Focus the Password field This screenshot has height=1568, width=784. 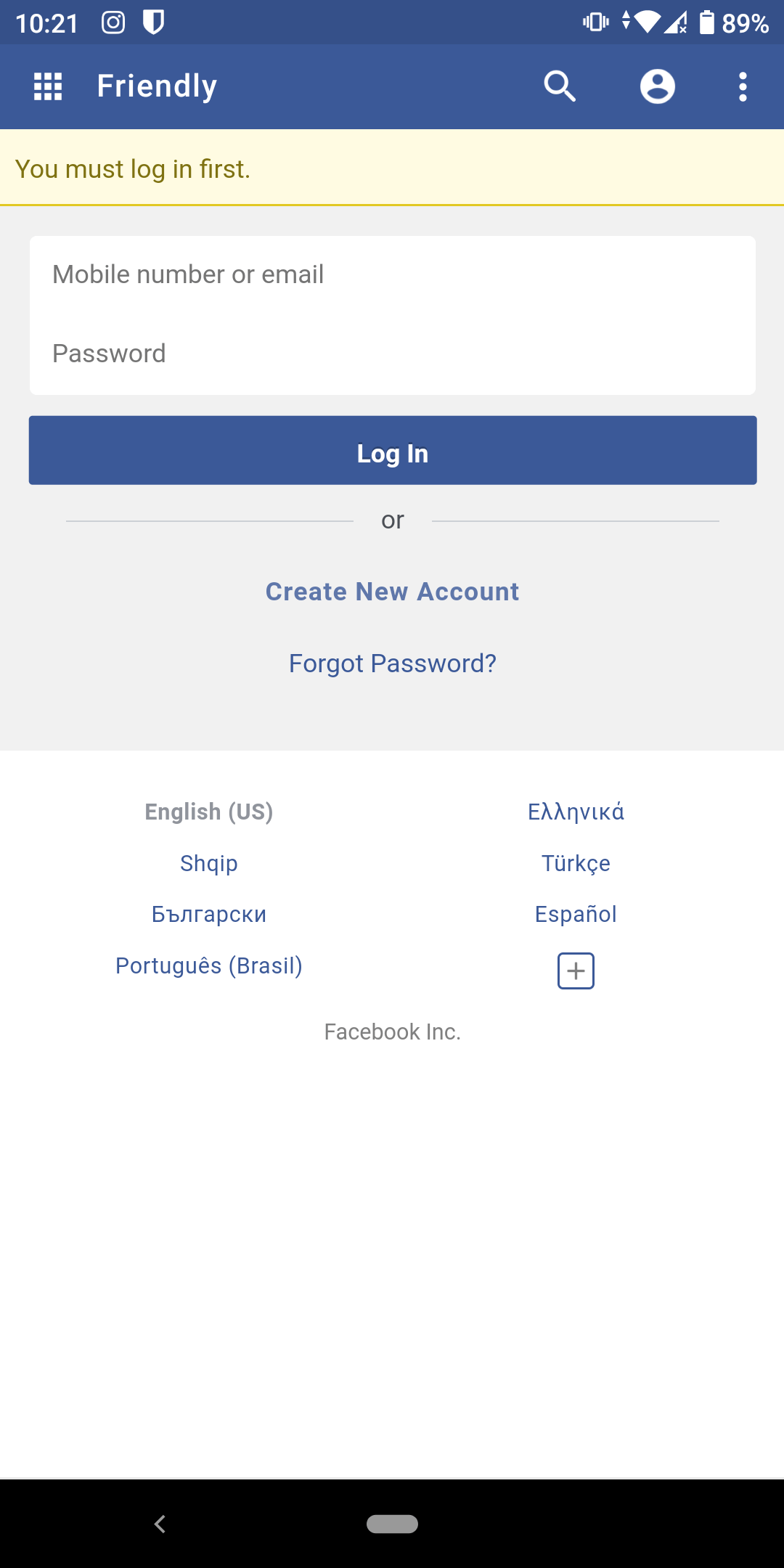pos(392,354)
